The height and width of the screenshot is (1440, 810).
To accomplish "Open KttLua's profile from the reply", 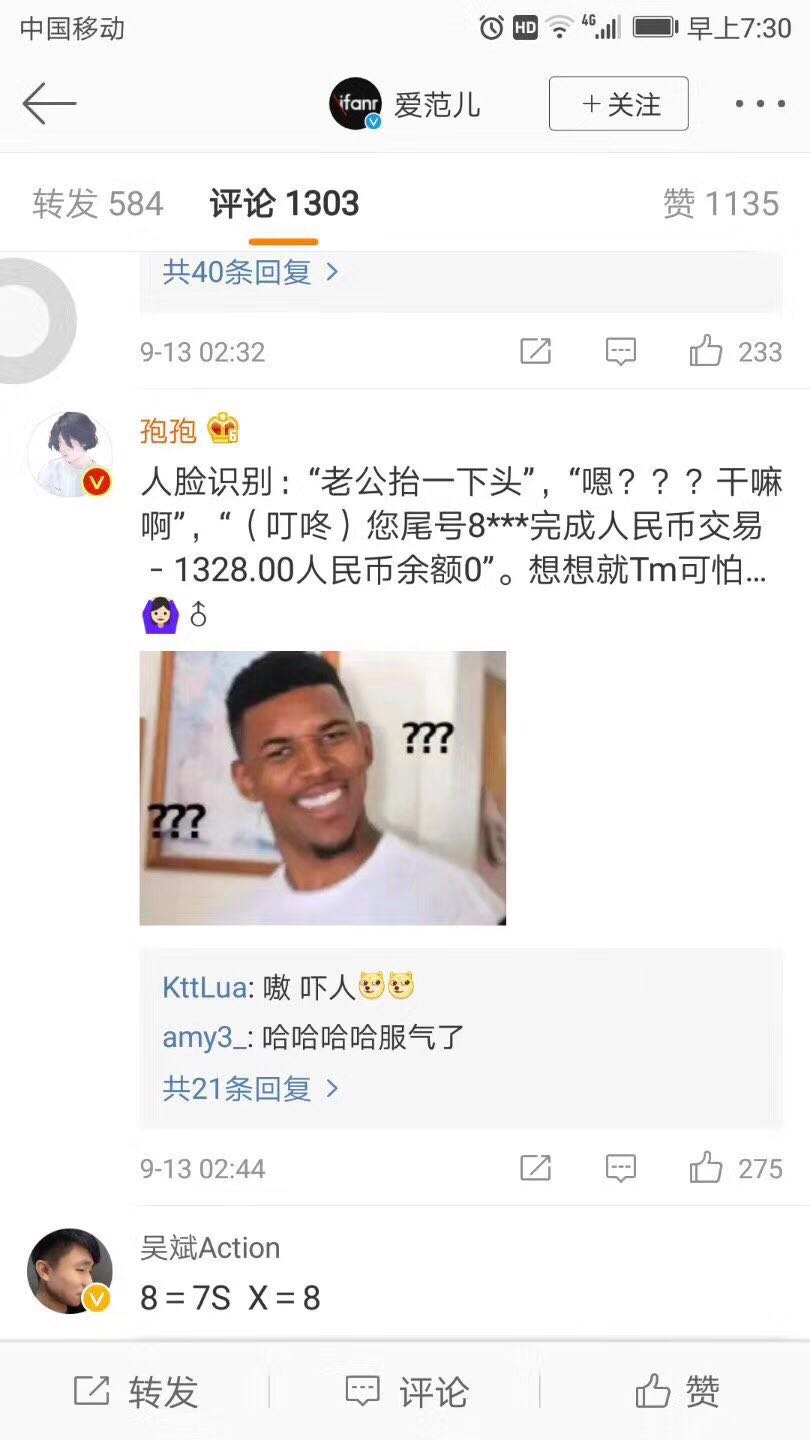I will pyautogui.click(x=204, y=988).
